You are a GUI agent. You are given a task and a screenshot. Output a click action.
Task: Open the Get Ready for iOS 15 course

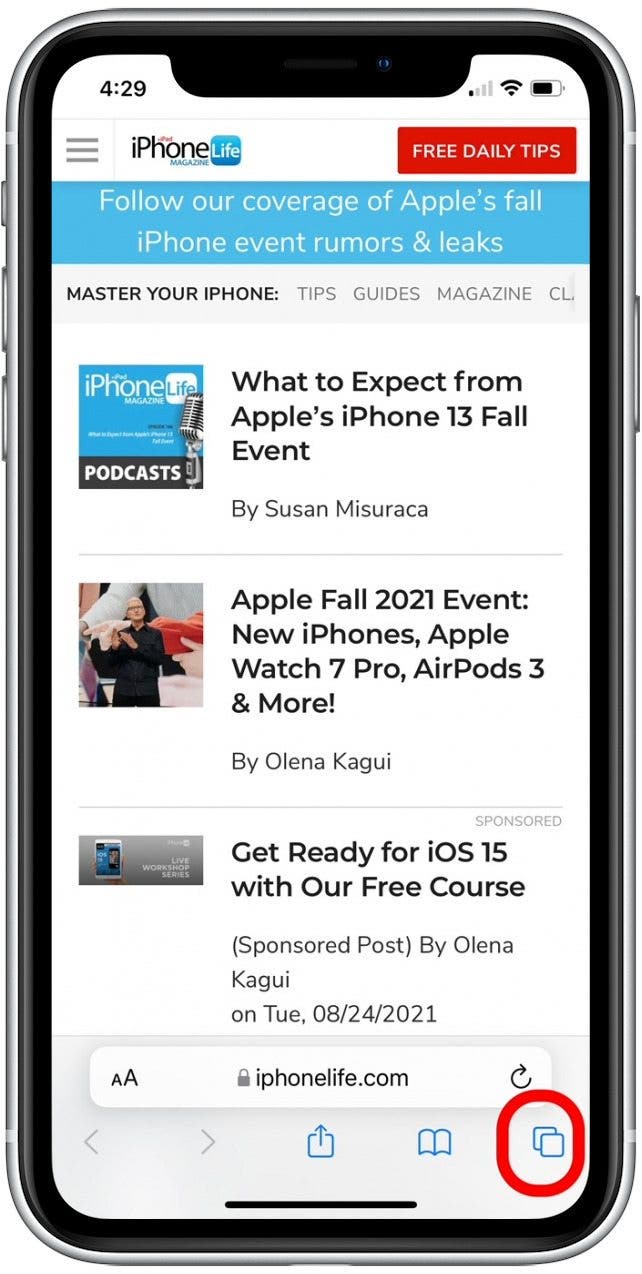point(378,869)
